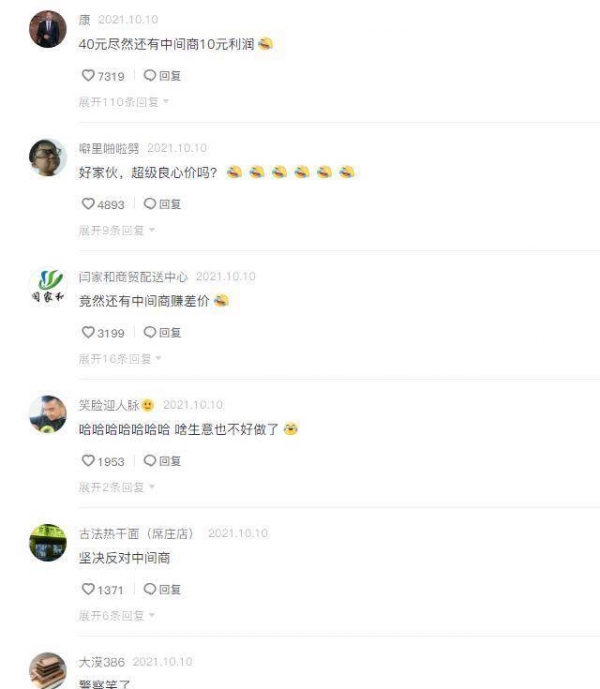Open 康's profile avatar

tap(47, 30)
